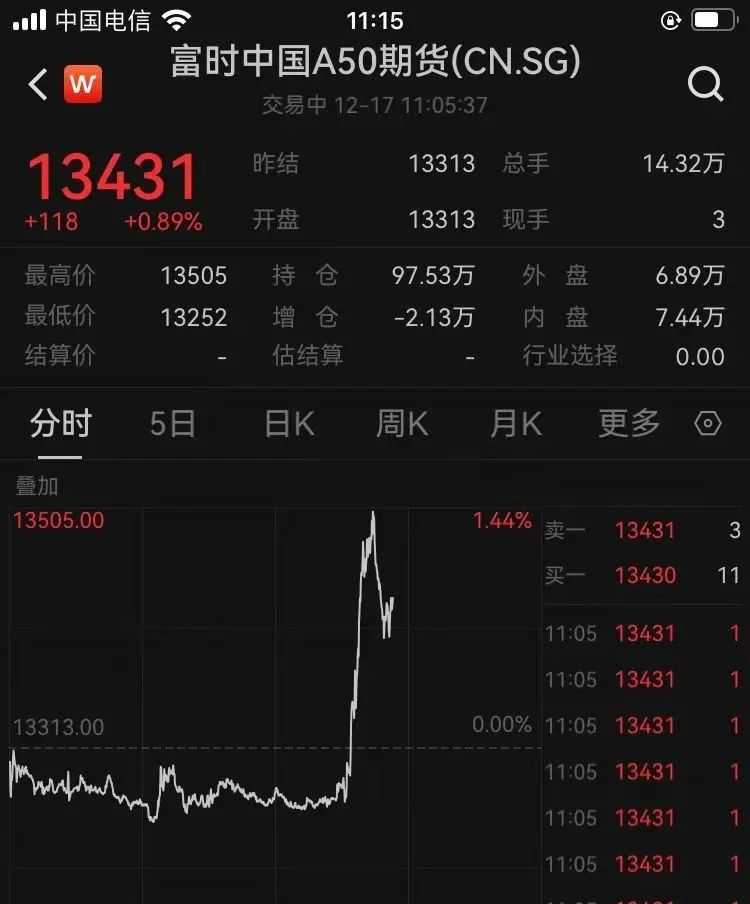The width and height of the screenshot is (750, 904).
Task: View the 月K chart tab
Action: pyautogui.click(x=515, y=425)
